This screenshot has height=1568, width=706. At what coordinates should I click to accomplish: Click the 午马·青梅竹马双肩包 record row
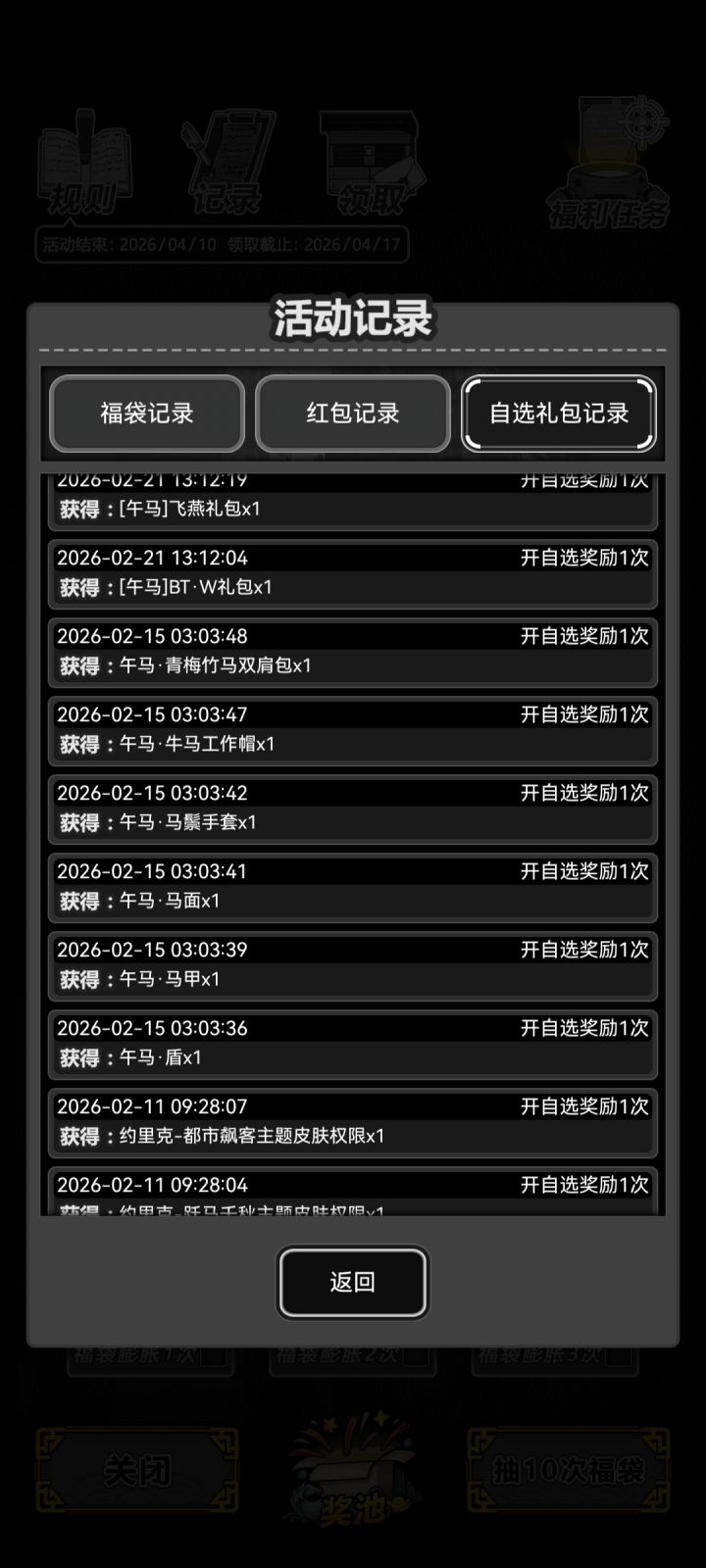pyautogui.click(x=353, y=652)
